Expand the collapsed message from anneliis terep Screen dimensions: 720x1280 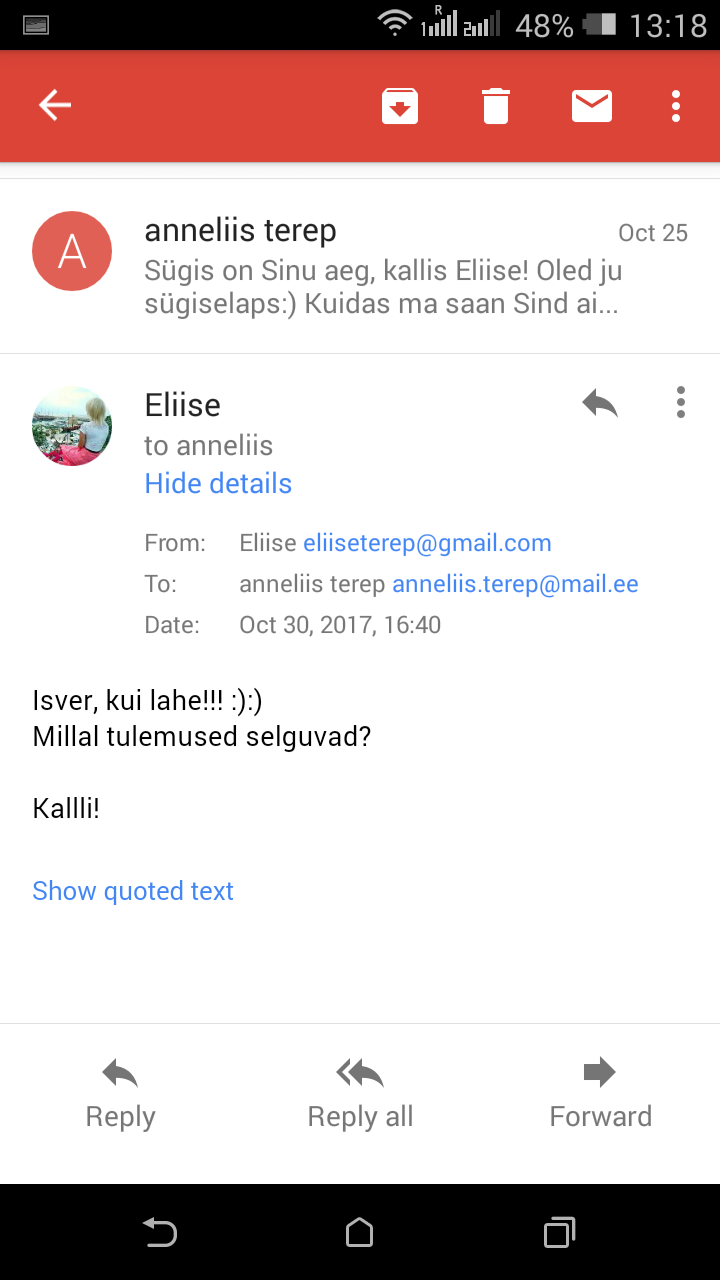point(360,266)
